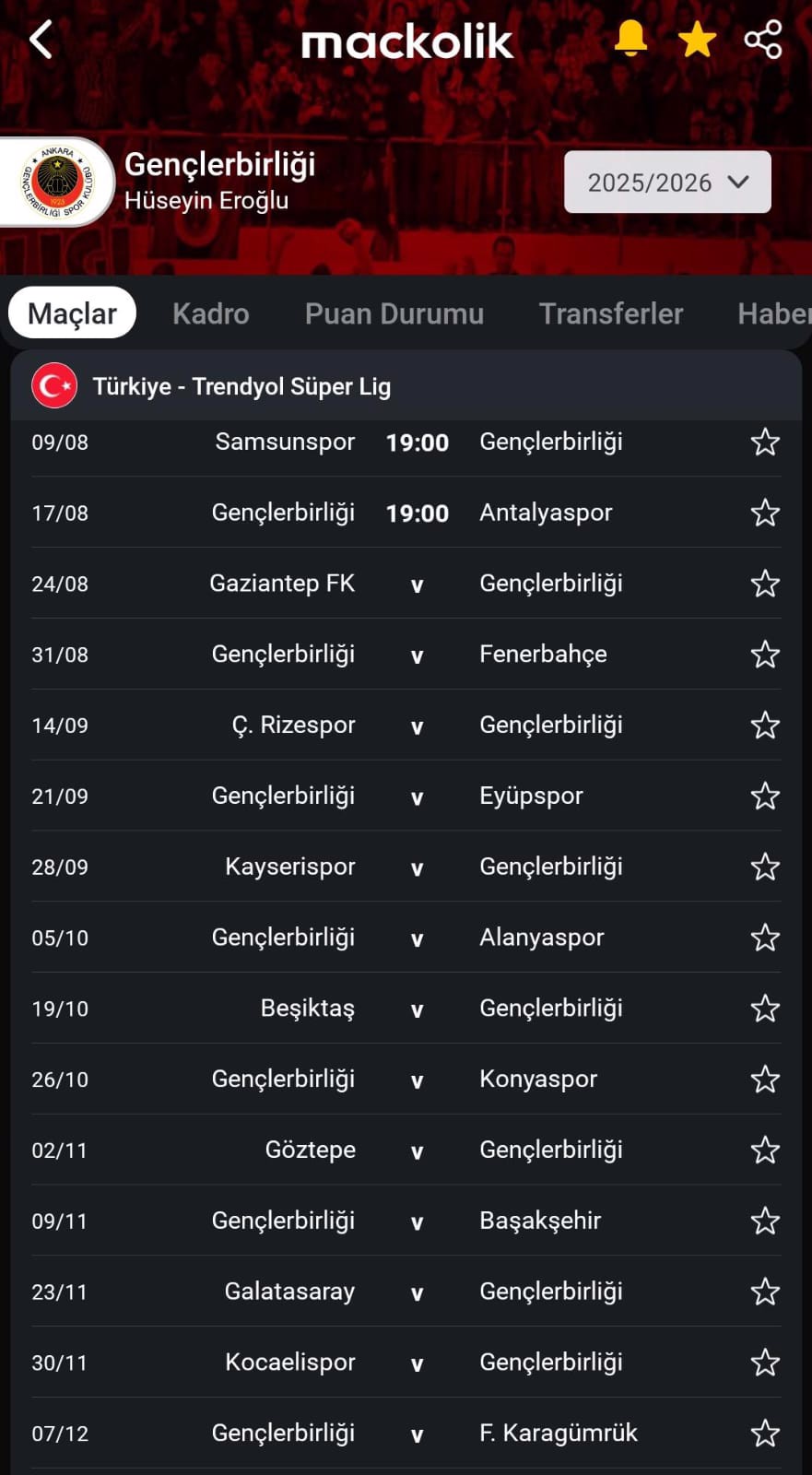Toggle the favorite star in the header
The width and height of the screenshot is (812, 1475).
coord(697,40)
